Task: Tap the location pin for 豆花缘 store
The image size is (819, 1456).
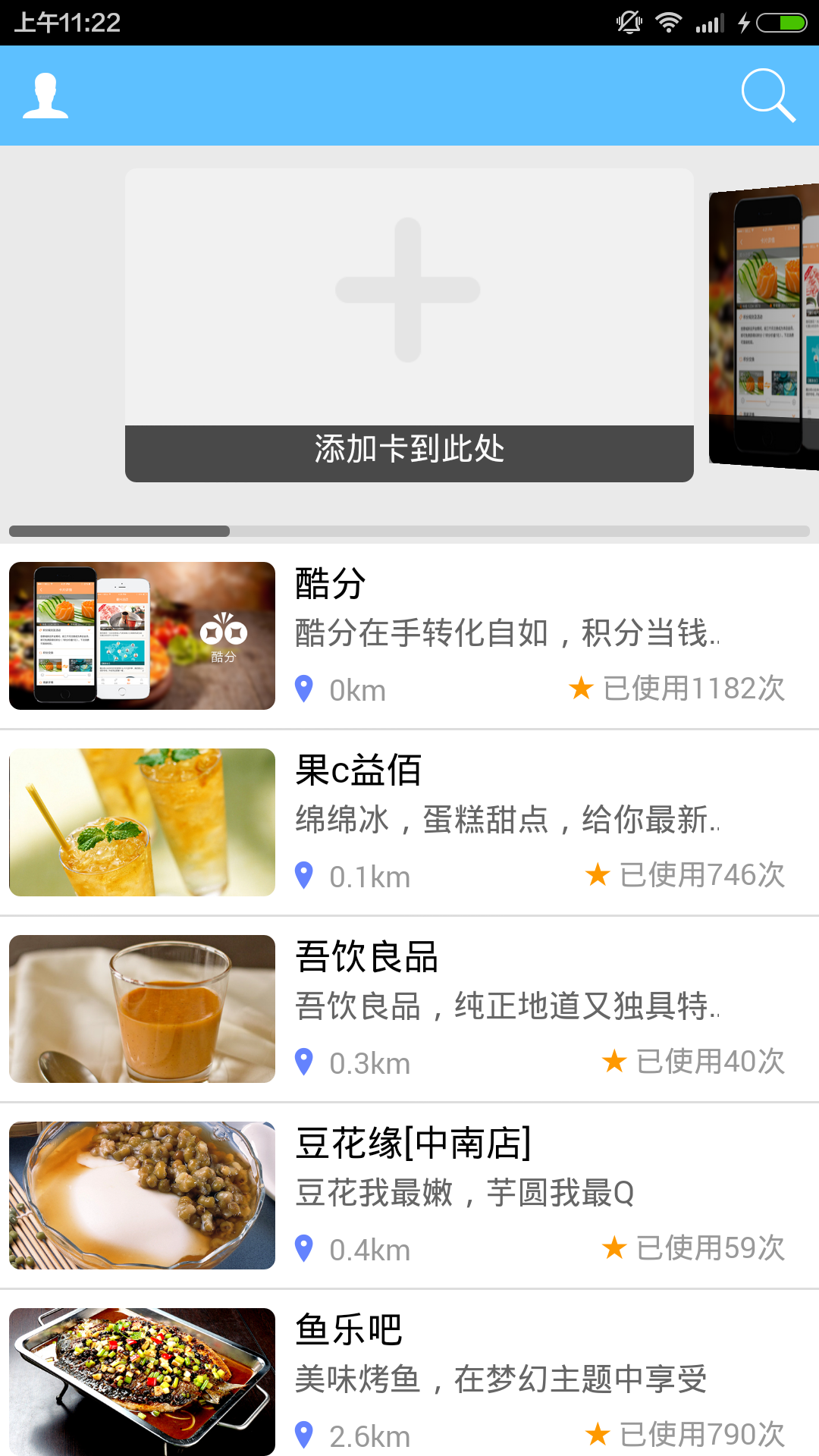Action: [x=304, y=1248]
